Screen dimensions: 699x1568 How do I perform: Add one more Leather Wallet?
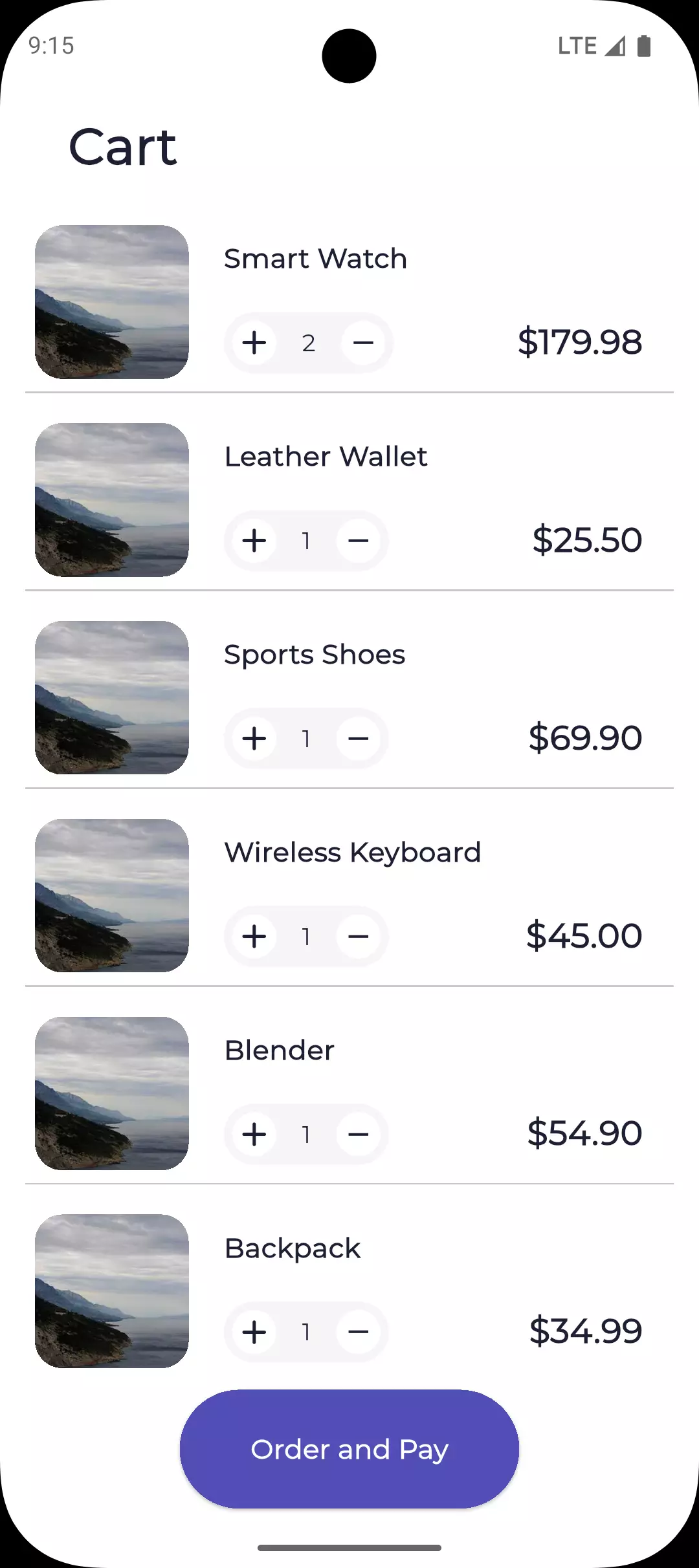point(254,541)
